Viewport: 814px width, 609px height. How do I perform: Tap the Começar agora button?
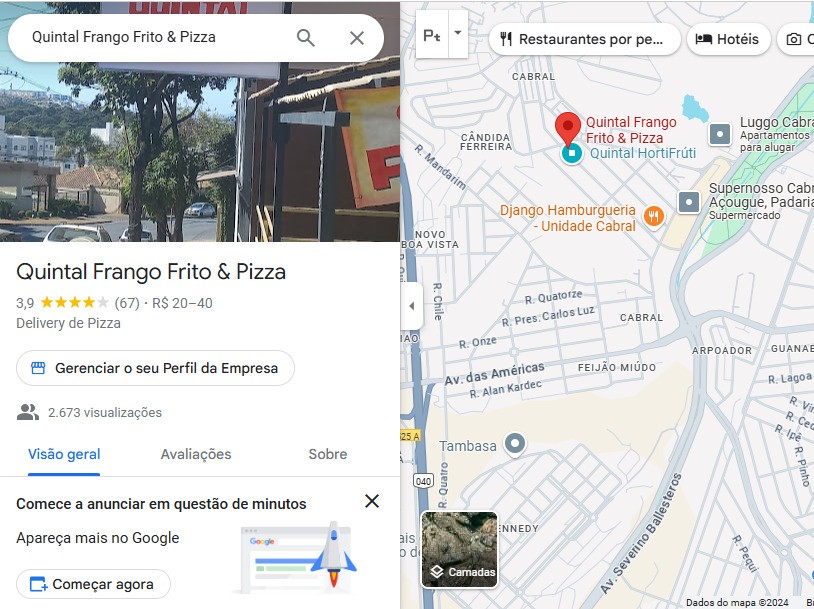93,584
